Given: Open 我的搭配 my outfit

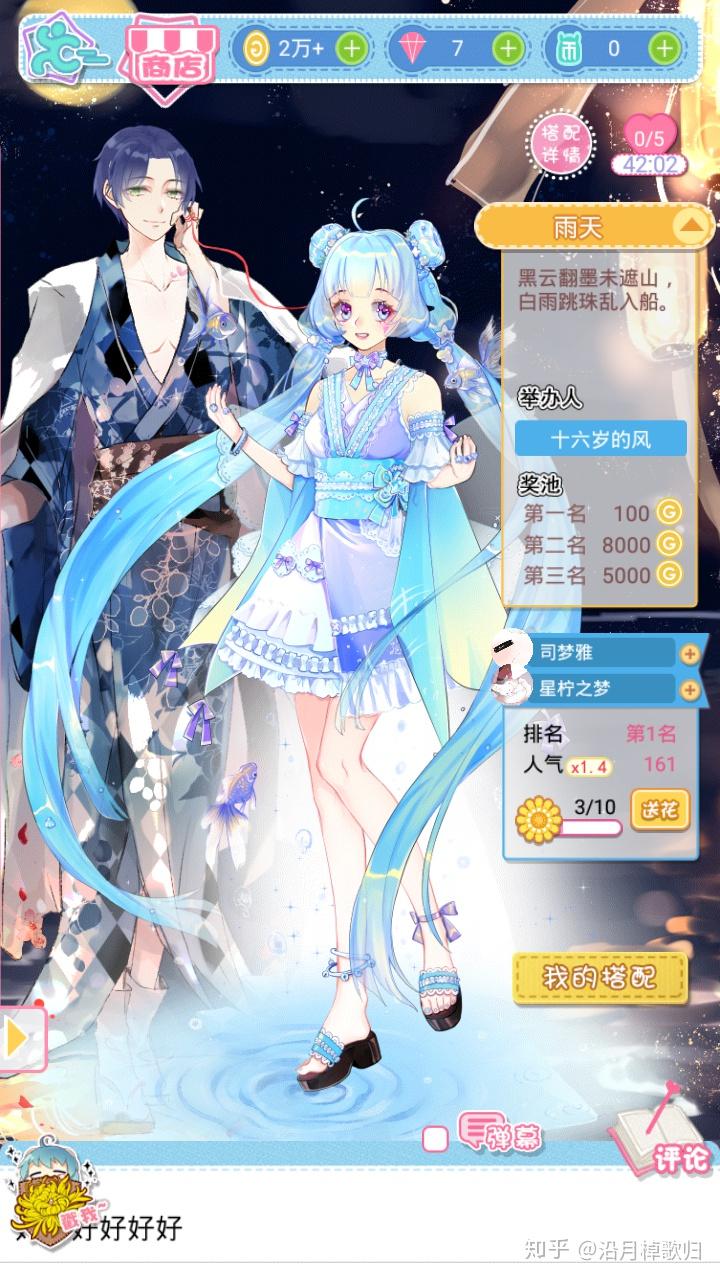Looking at the screenshot, I should [x=600, y=978].
